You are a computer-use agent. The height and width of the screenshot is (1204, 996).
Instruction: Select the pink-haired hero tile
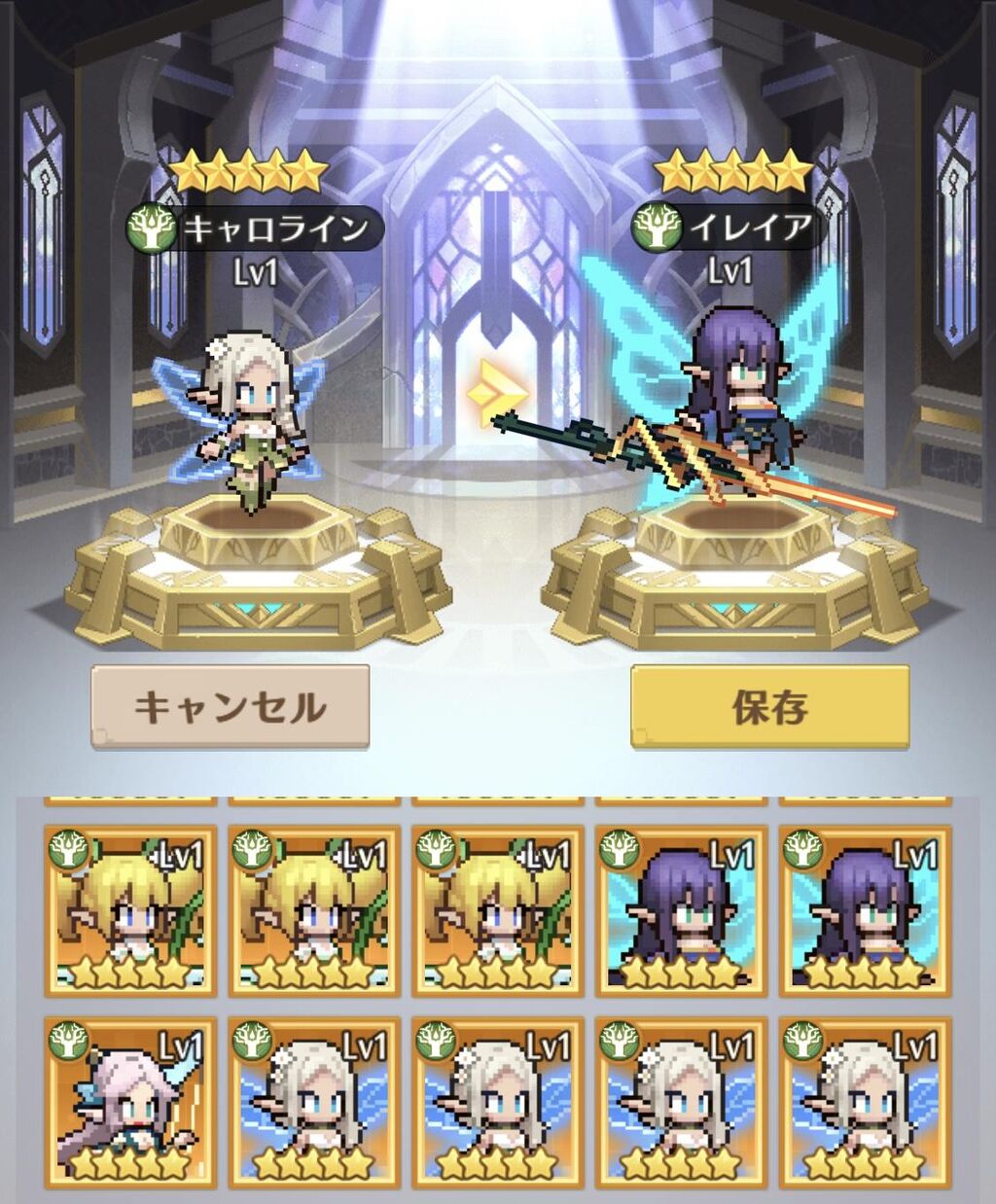click(x=130, y=1103)
